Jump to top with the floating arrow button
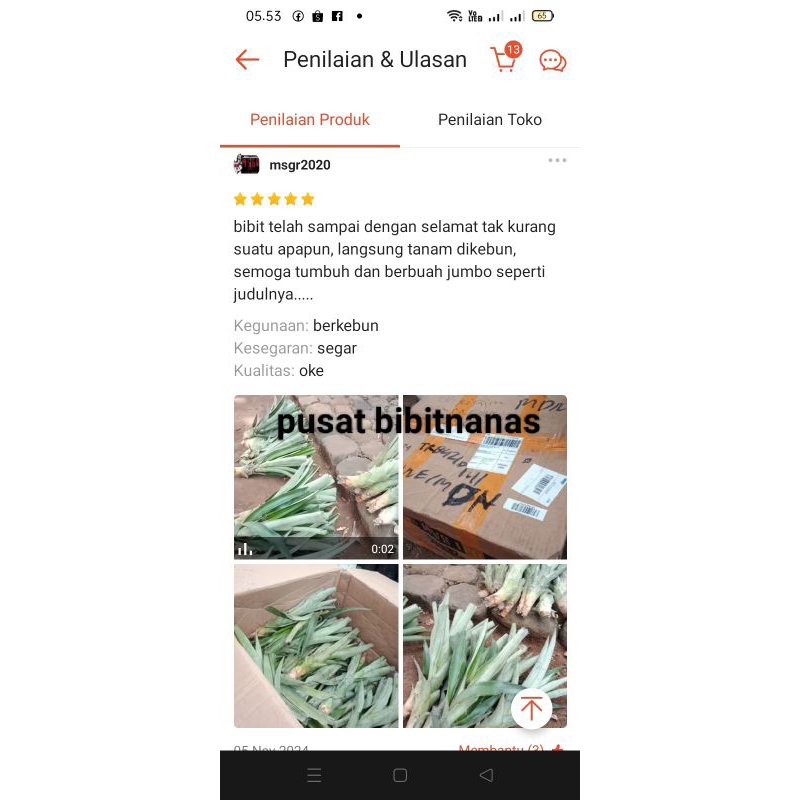 (531, 708)
